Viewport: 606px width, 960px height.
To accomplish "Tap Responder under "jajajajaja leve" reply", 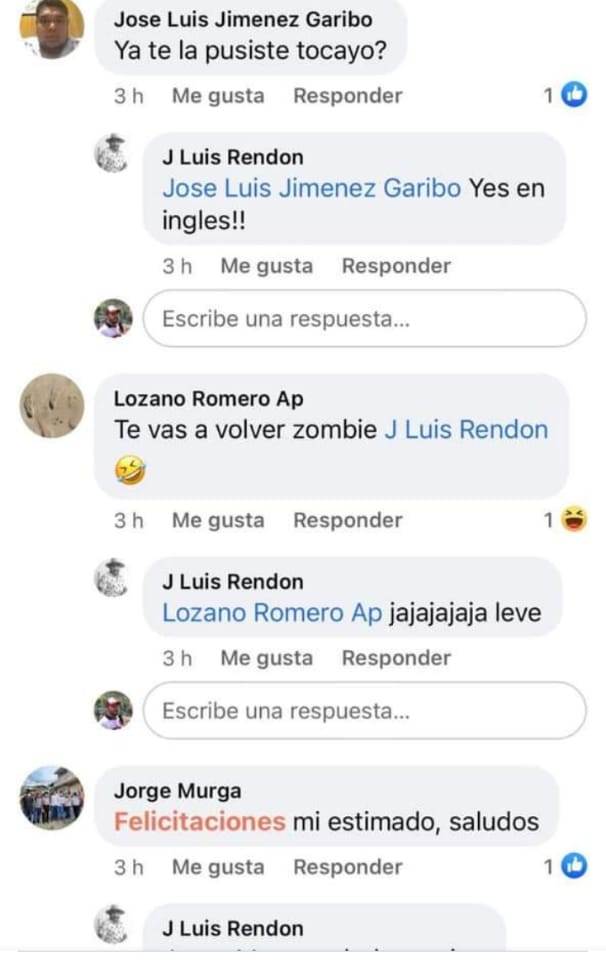I will coord(396,658).
